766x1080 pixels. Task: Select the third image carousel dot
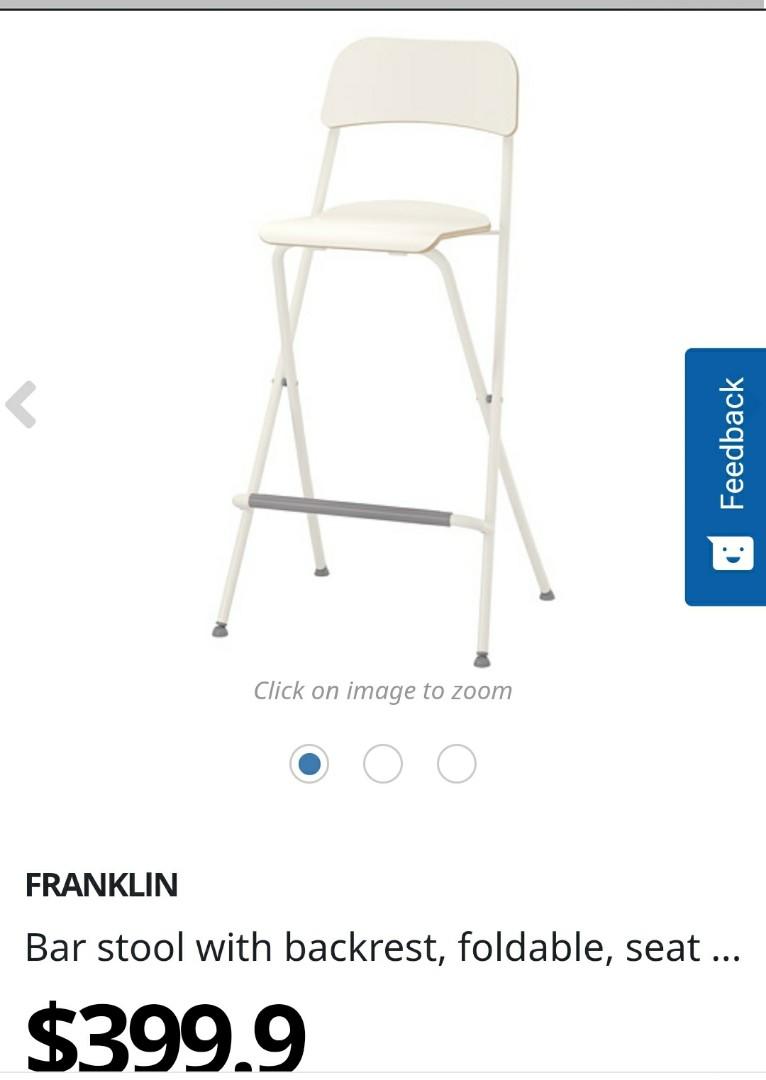pyautogui.click(x=457, y=764)
